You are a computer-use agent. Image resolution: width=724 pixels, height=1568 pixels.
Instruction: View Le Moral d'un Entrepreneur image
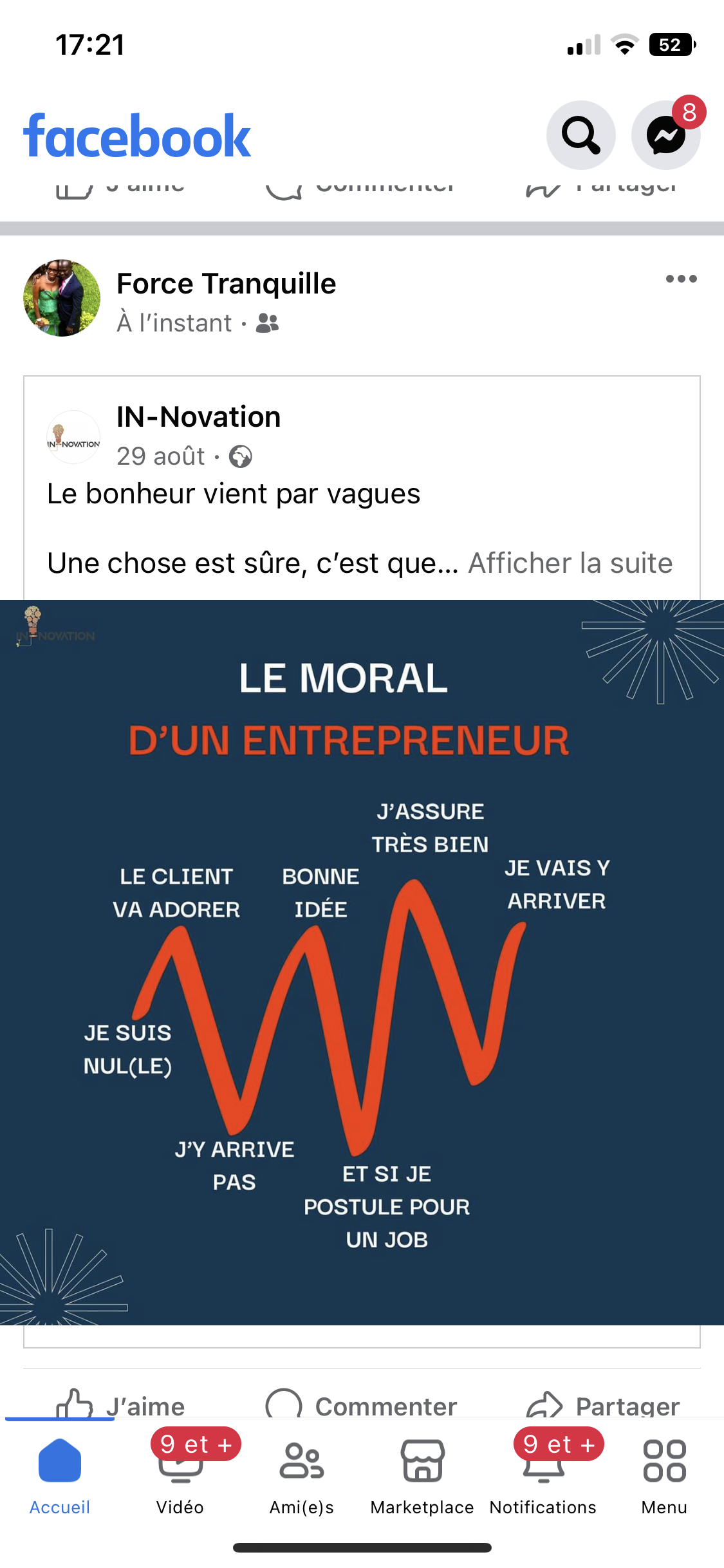(x=362, y=962)
